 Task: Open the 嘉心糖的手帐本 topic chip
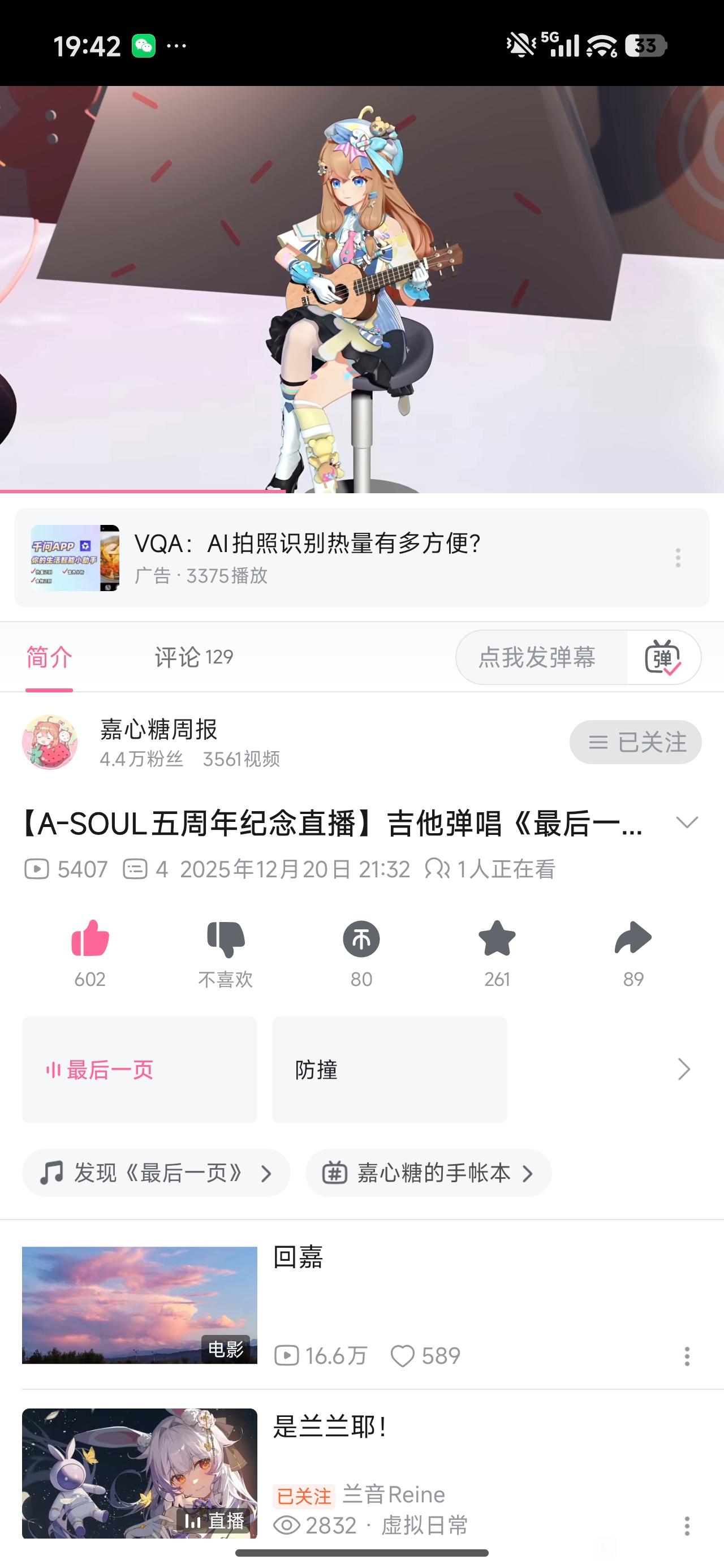pyautogui.click(x=428, y=1173)
